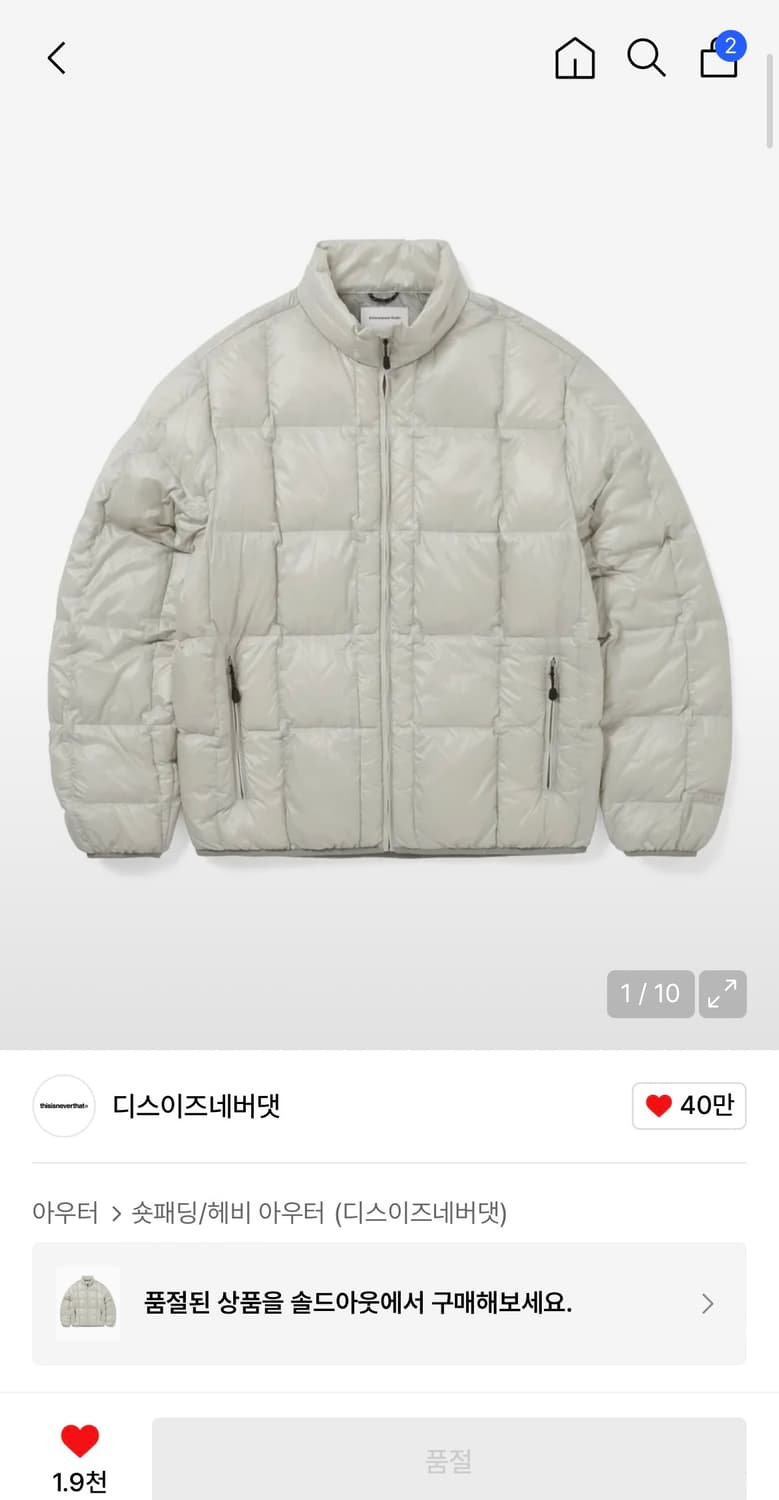Viewport: 779px width, 1500px height.
Task: Open the 솔드아웃 purchase suggestion banner
Action: [x=390, y=1303]
